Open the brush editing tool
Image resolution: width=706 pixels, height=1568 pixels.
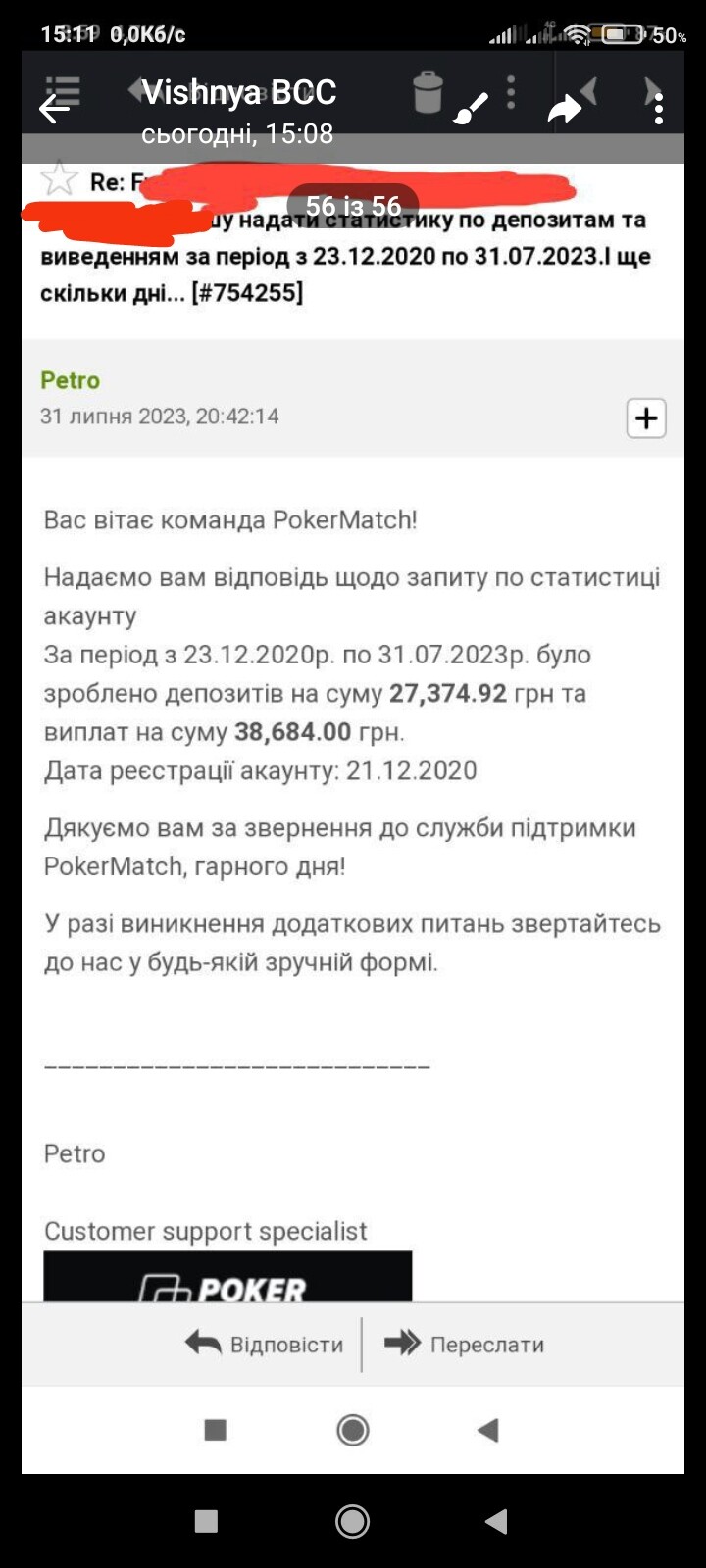(x=472, y=108)
